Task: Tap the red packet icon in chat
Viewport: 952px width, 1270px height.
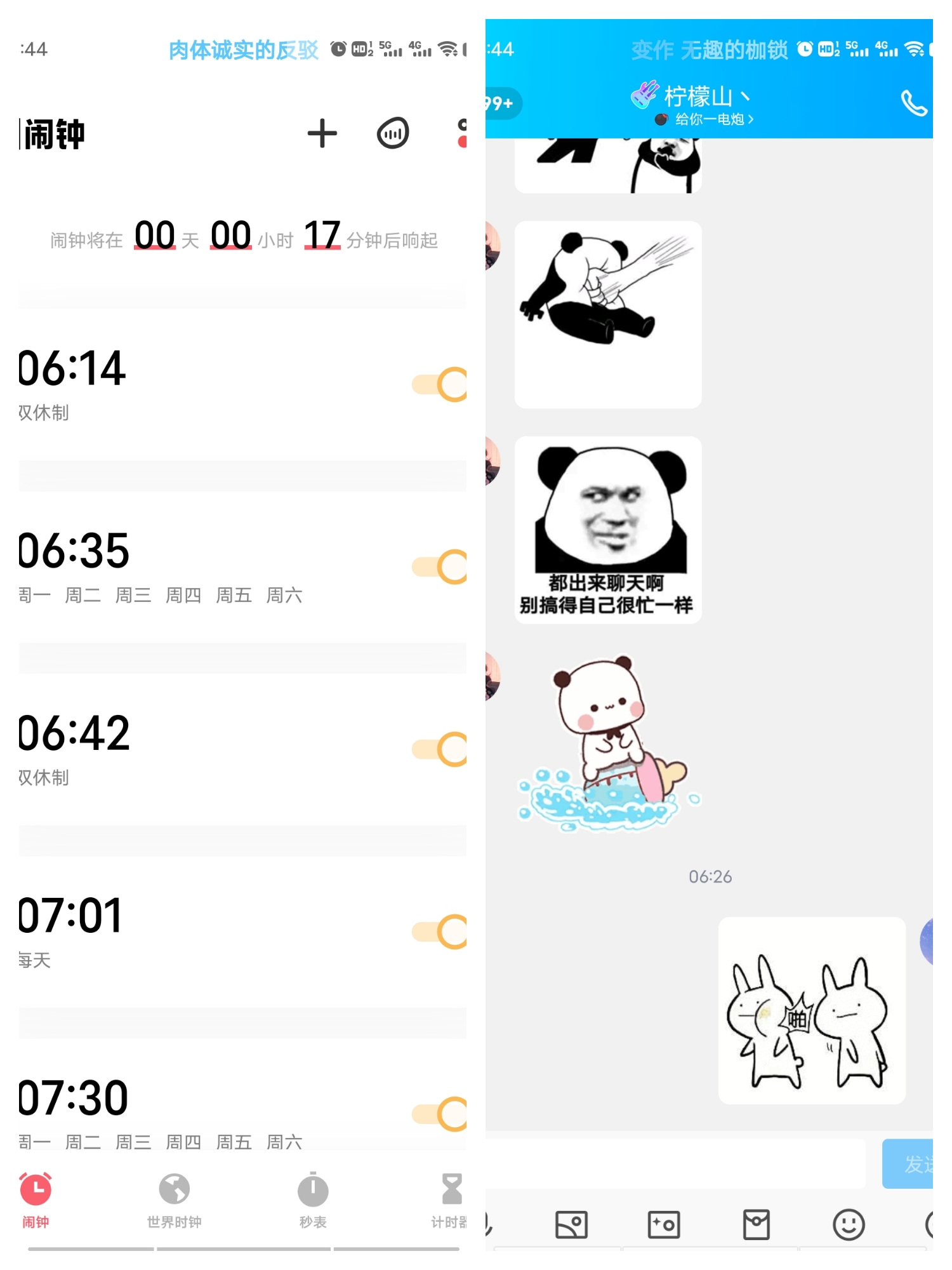Action: tap(757, 1224)
